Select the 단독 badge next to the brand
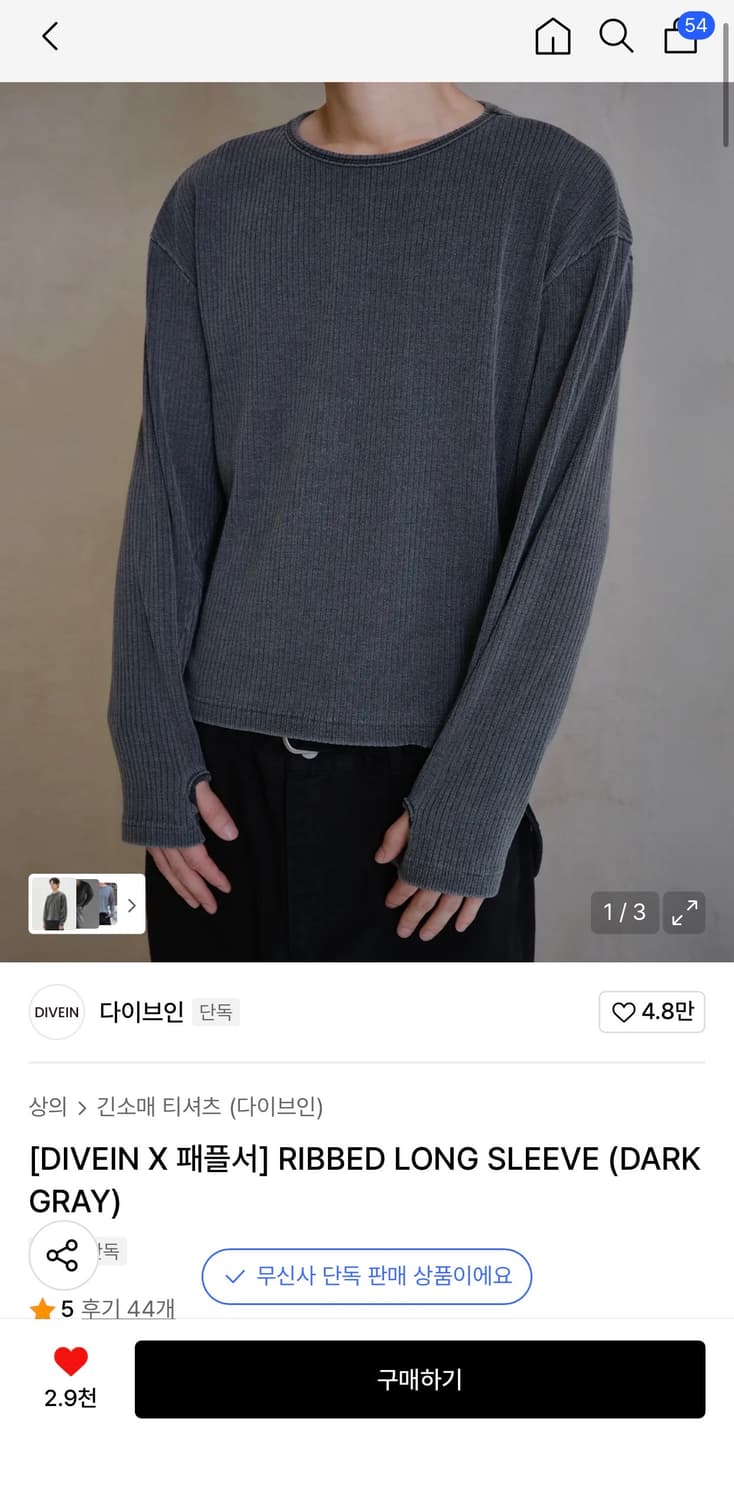 click(x=216, y=1012)
